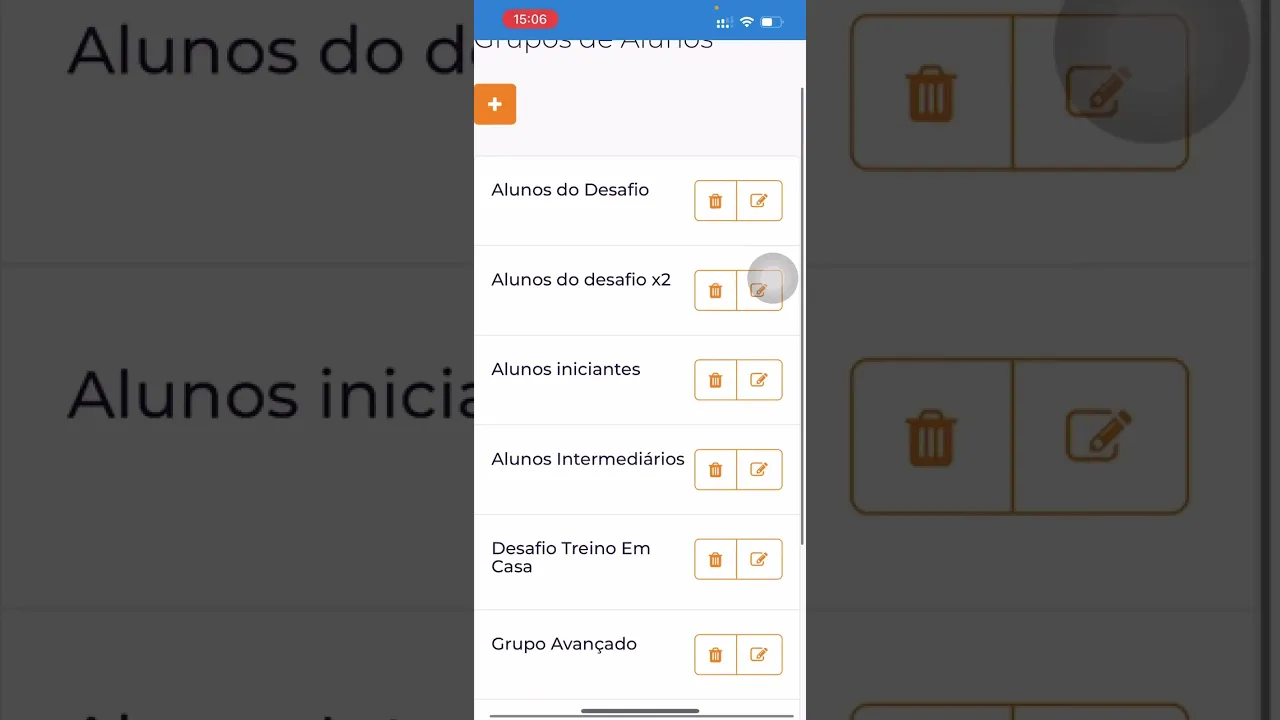Delete the Alunos Intermediários group
Image resolution: width=1280 pixels, height=720 pixels.
715,470
